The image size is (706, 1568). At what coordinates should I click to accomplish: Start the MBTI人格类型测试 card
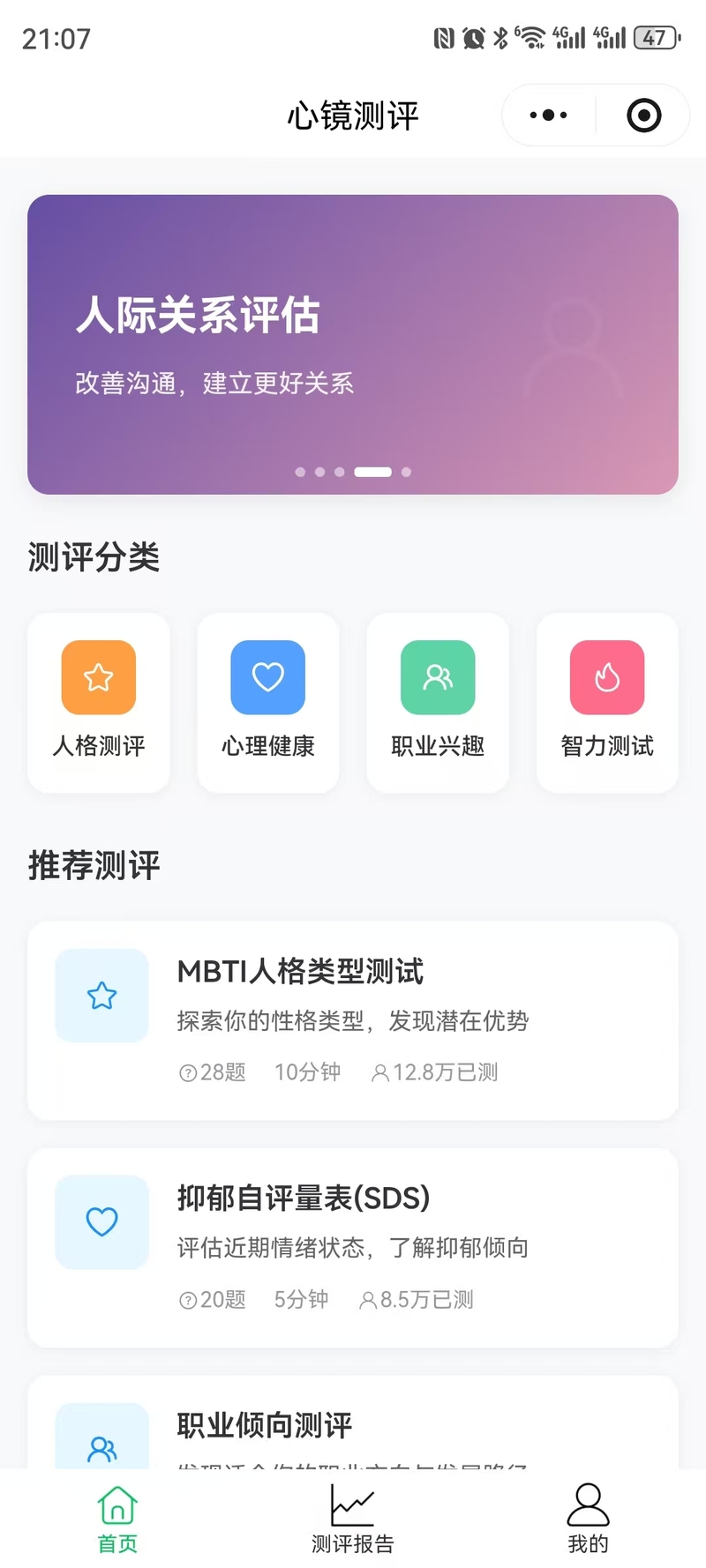(x=353, y=1020)
